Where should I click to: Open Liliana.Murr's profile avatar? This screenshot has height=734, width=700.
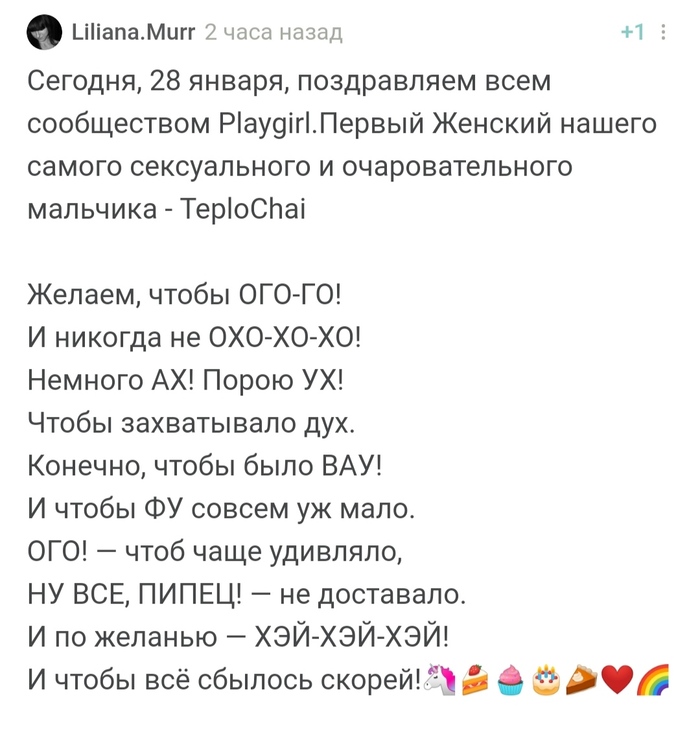pos(43,33)
